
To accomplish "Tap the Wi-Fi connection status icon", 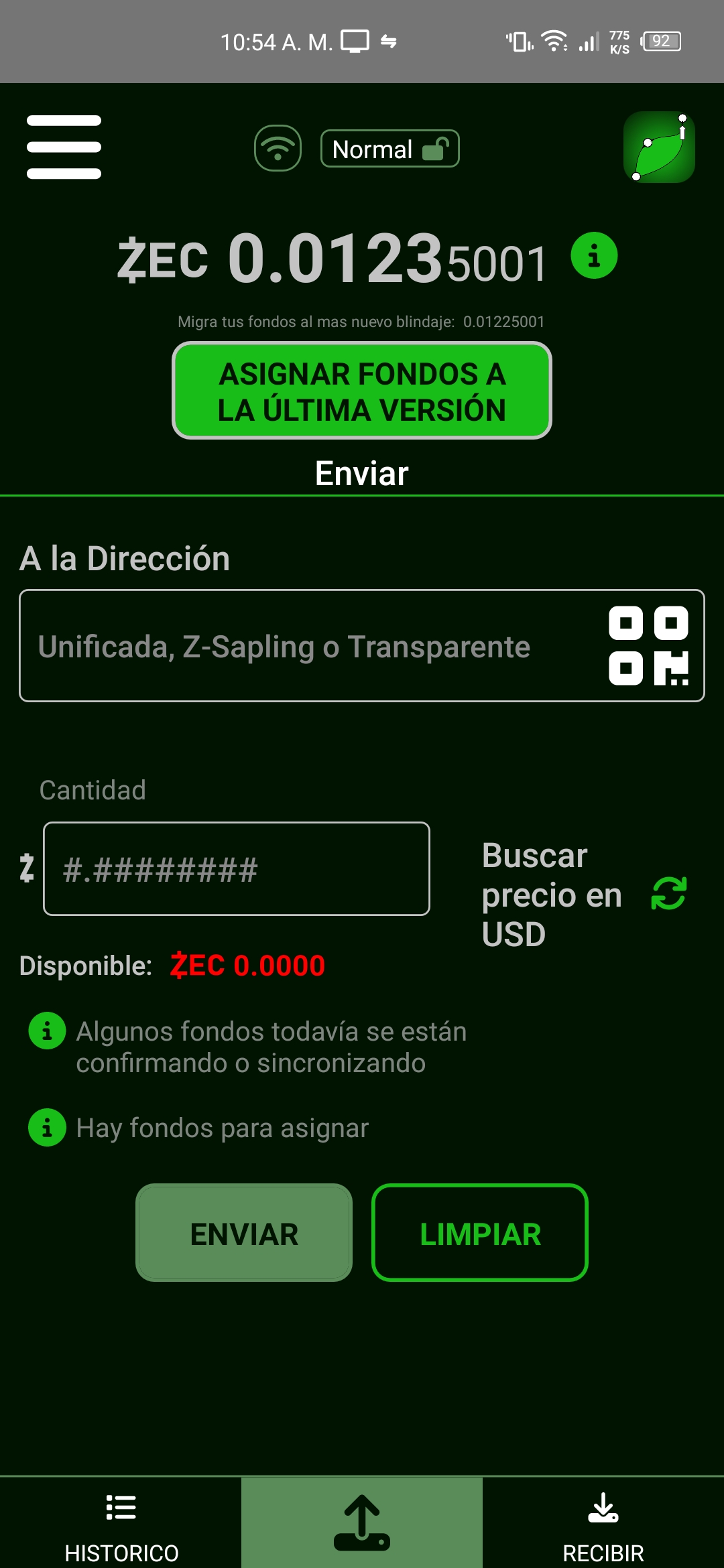I will (x=278, y=148).
